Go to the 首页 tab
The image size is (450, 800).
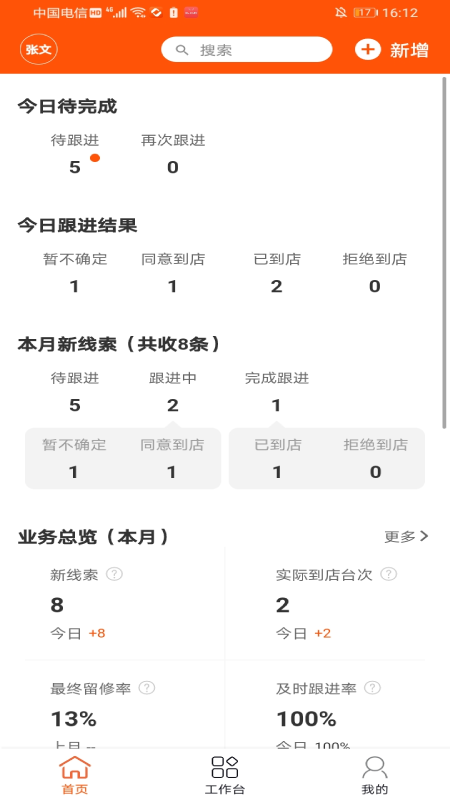(x=75, y=775)
